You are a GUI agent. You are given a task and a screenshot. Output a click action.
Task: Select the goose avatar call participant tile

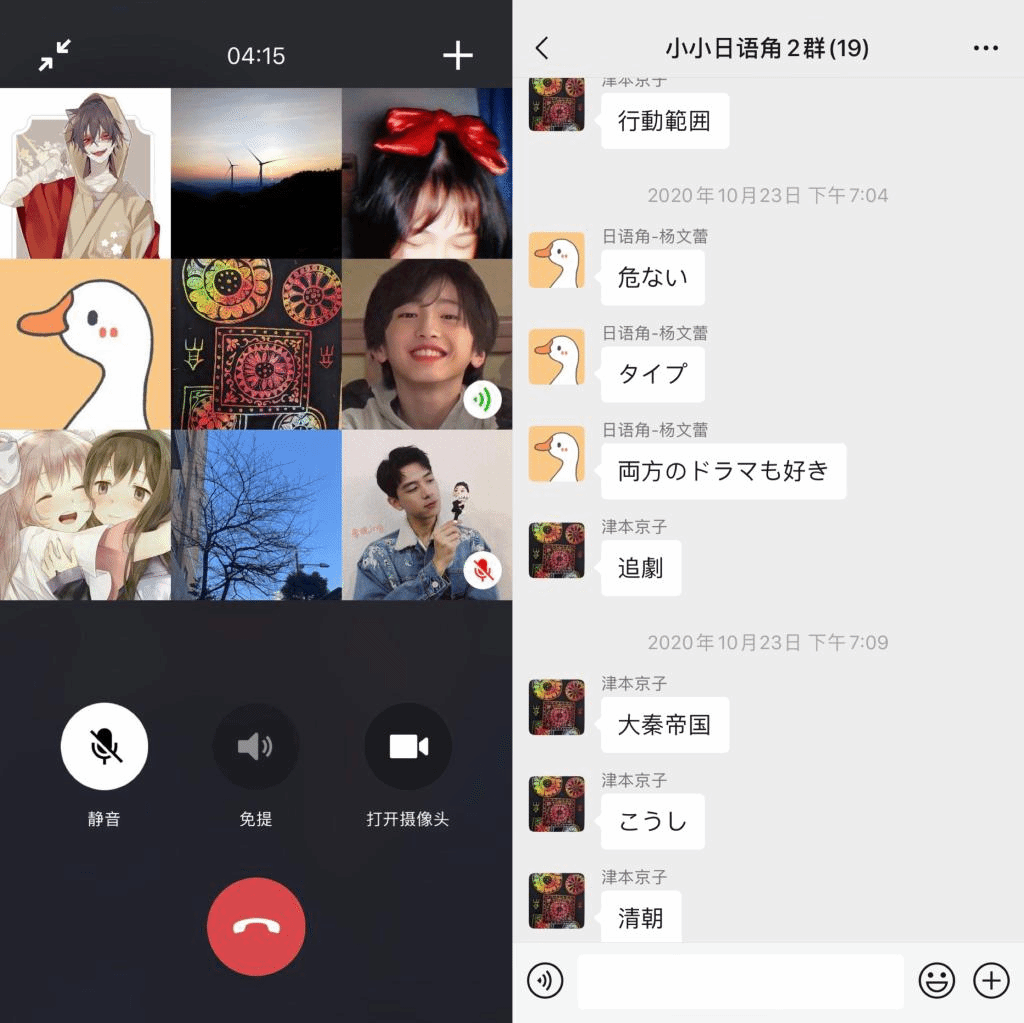click(85, 344)
